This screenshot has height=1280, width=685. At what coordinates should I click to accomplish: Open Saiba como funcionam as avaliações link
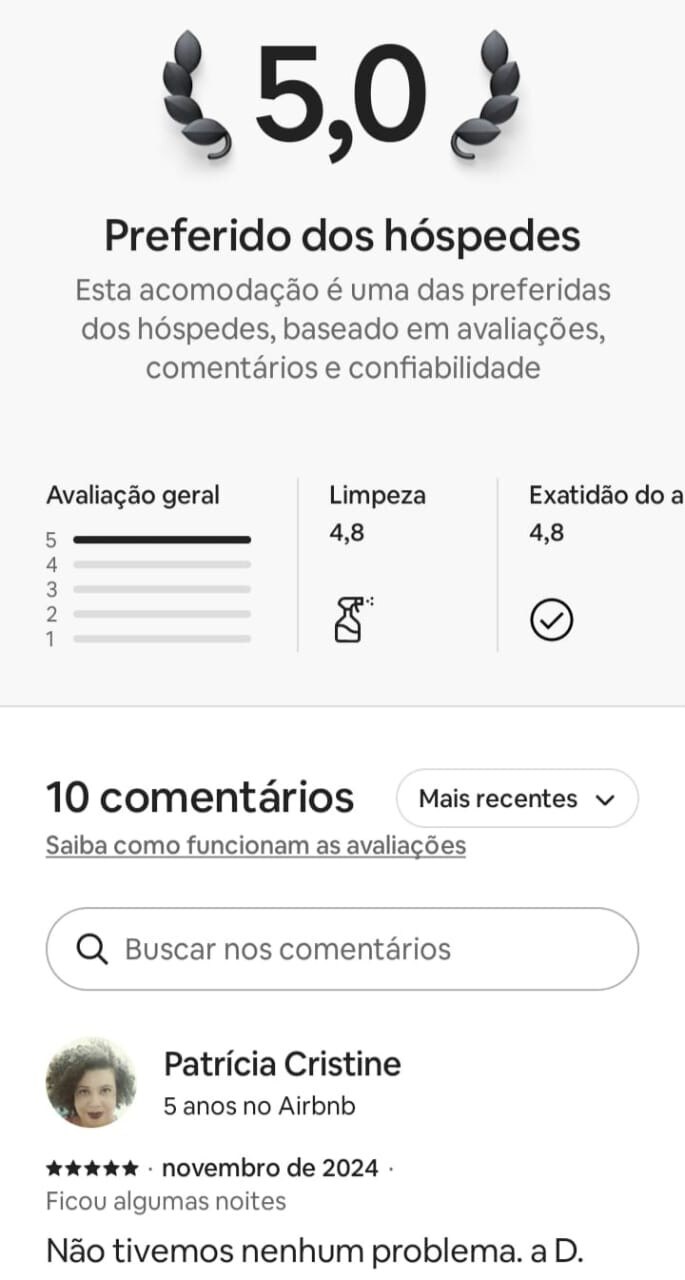(x=256, y=846)
